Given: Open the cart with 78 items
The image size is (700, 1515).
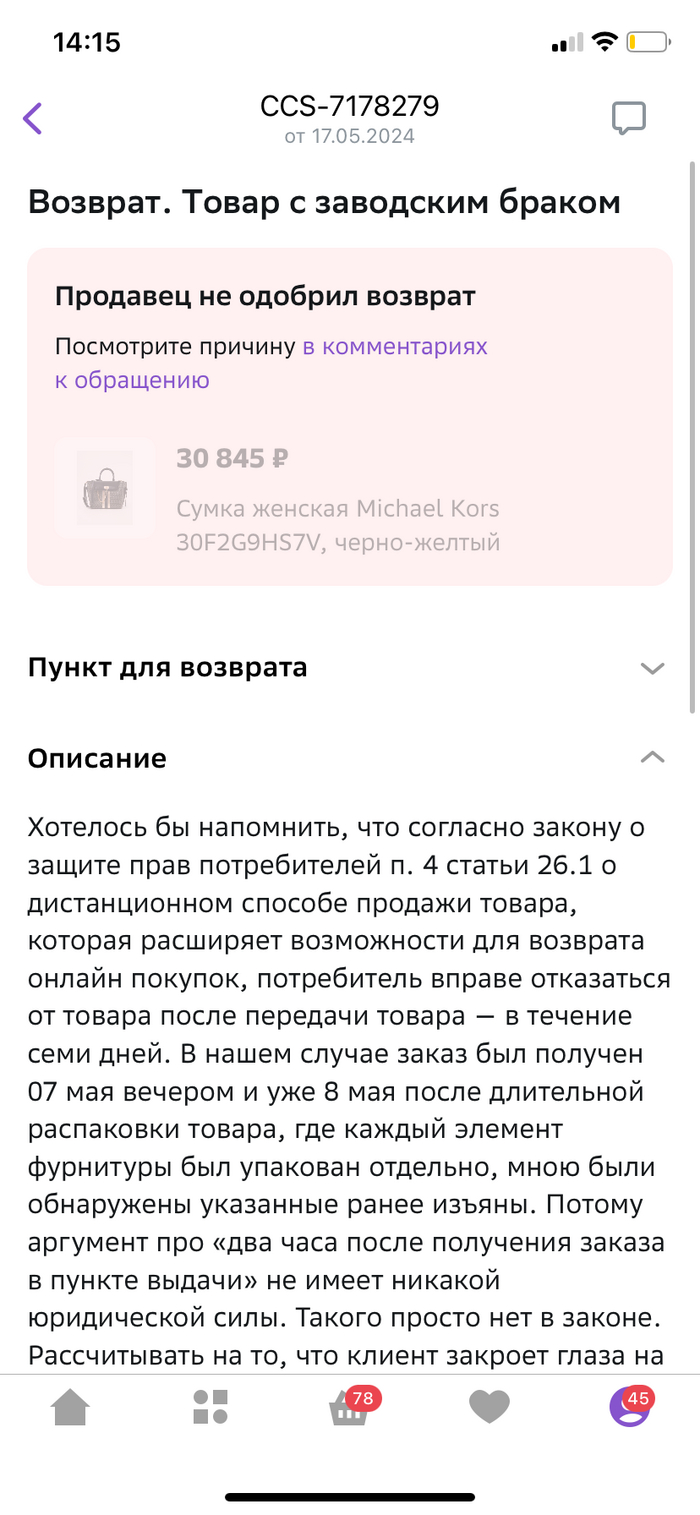Looking at the screenshot, I should pyautogui.click(x=348, y=1407).
